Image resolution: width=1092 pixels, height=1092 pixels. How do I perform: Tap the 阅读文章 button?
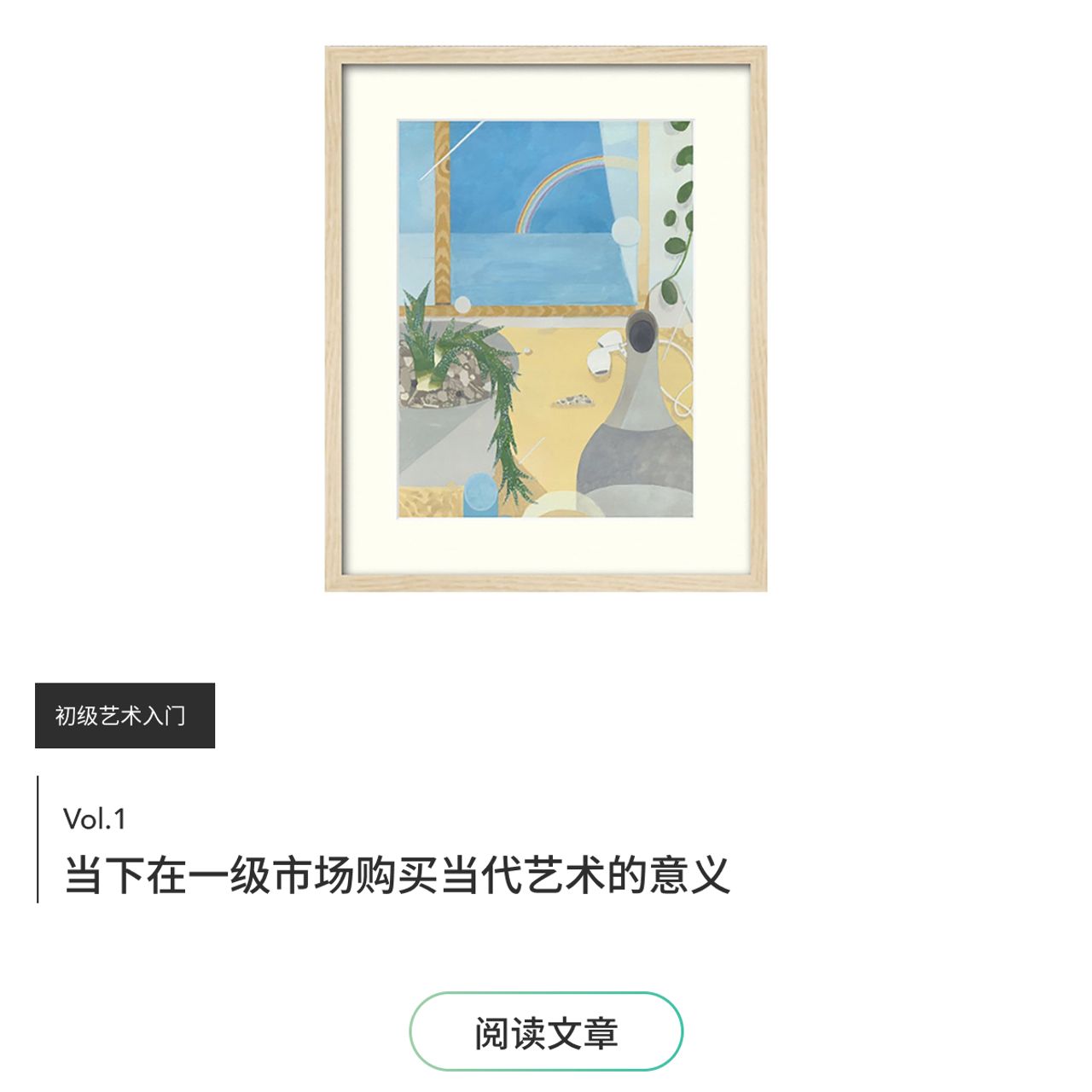pos(546,1031)
